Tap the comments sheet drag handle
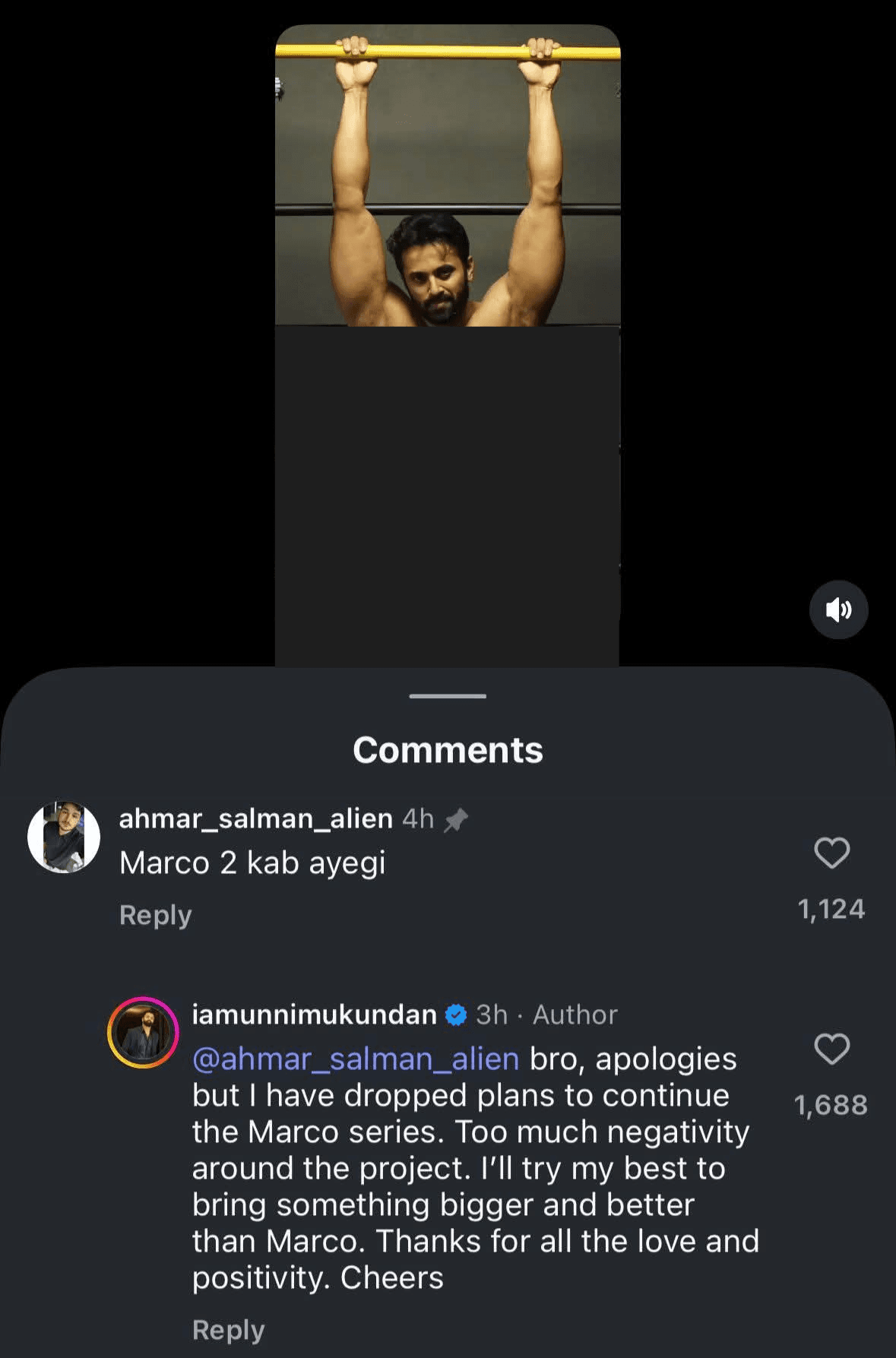Image resolution: width=896 pixels, height=1358 pixels. pyautogui.click(x=448, y=696)
